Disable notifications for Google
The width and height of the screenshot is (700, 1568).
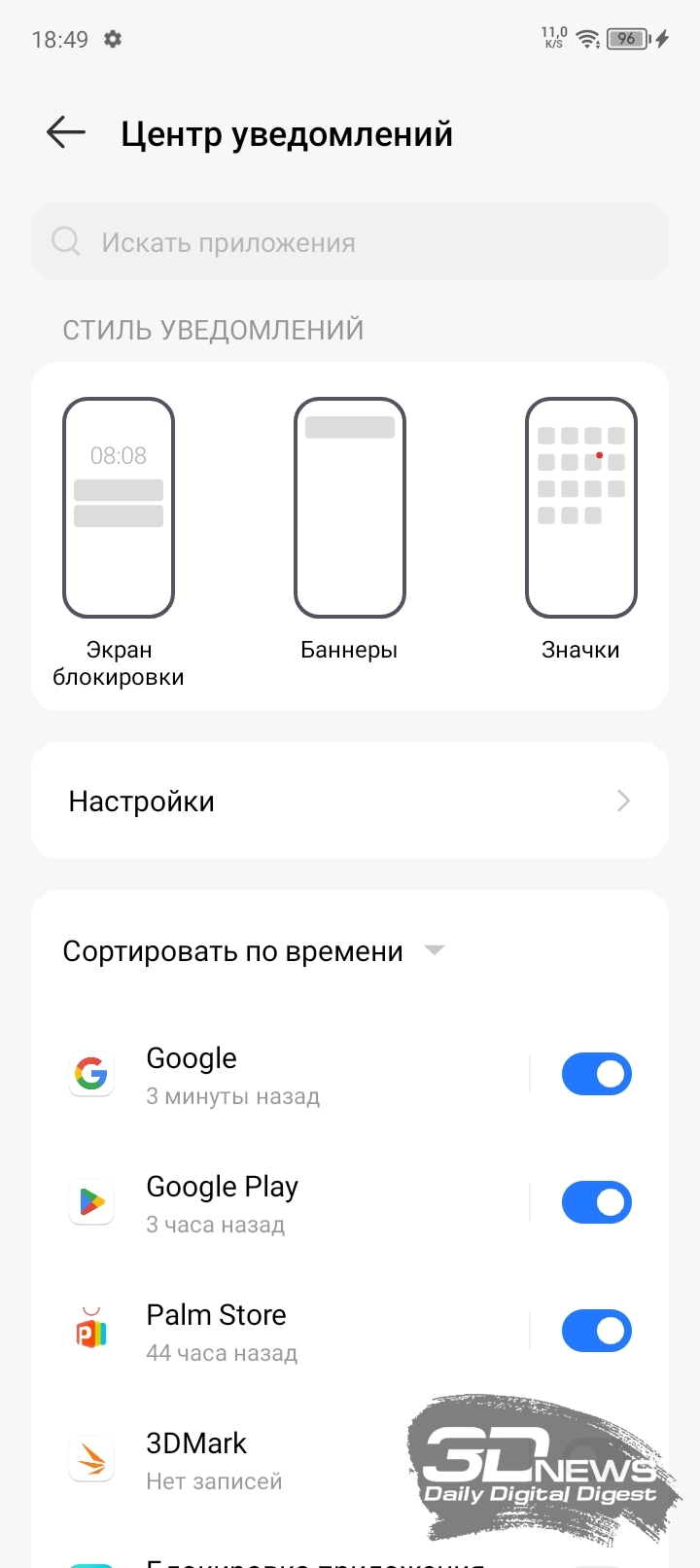[x=597, y=1075]
